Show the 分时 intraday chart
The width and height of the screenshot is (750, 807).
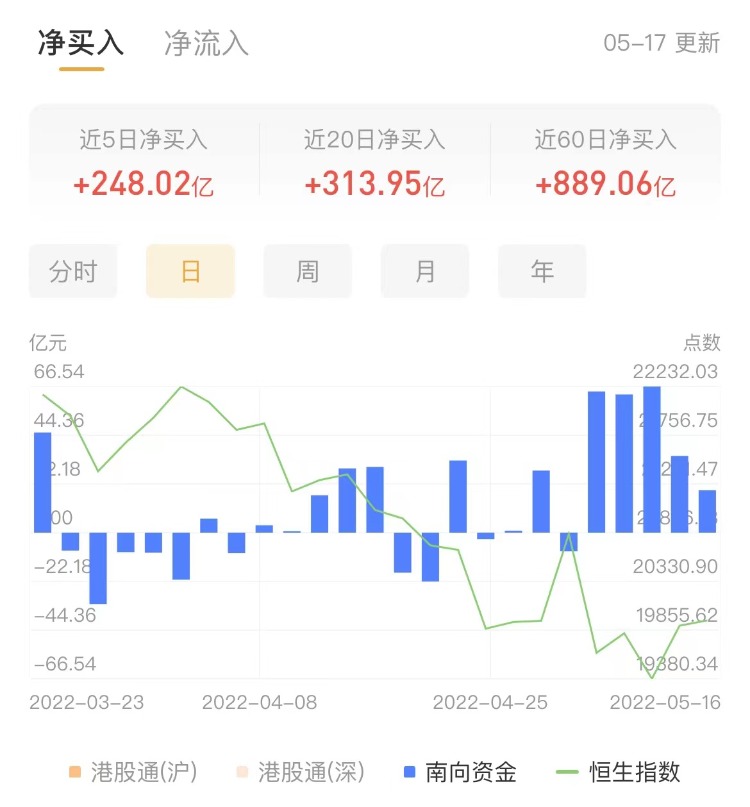pyautogui.click(x=73, y=271)
